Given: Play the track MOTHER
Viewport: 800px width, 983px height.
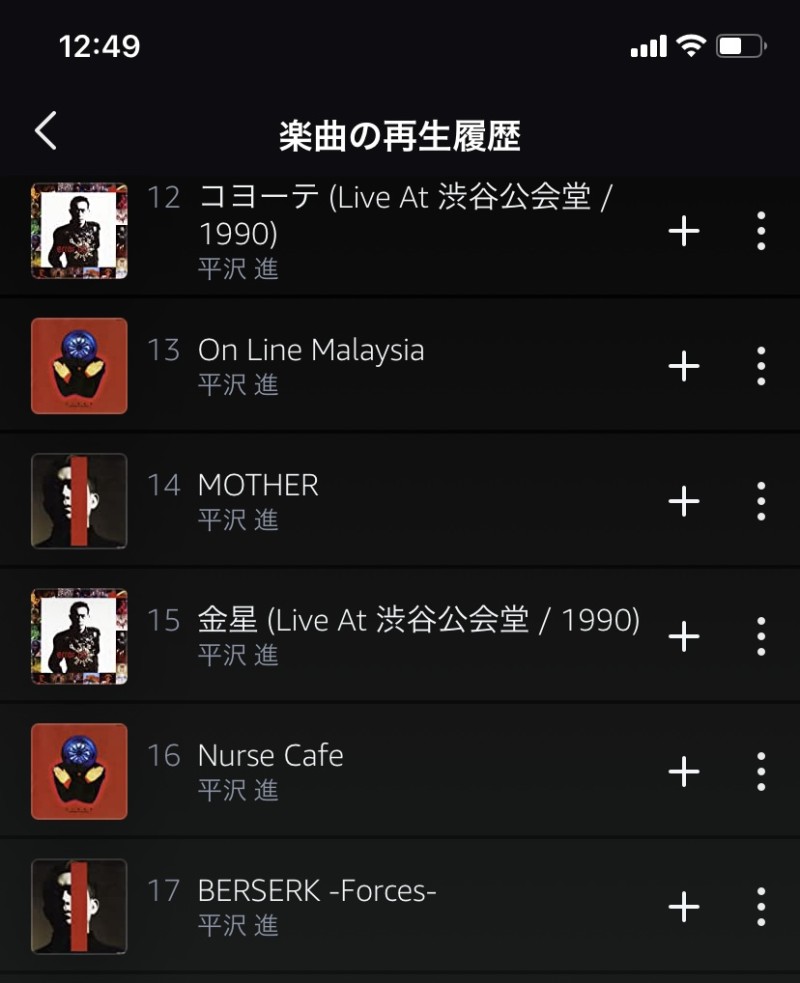Looking at the screenshot, I should [x=258, y=486].
